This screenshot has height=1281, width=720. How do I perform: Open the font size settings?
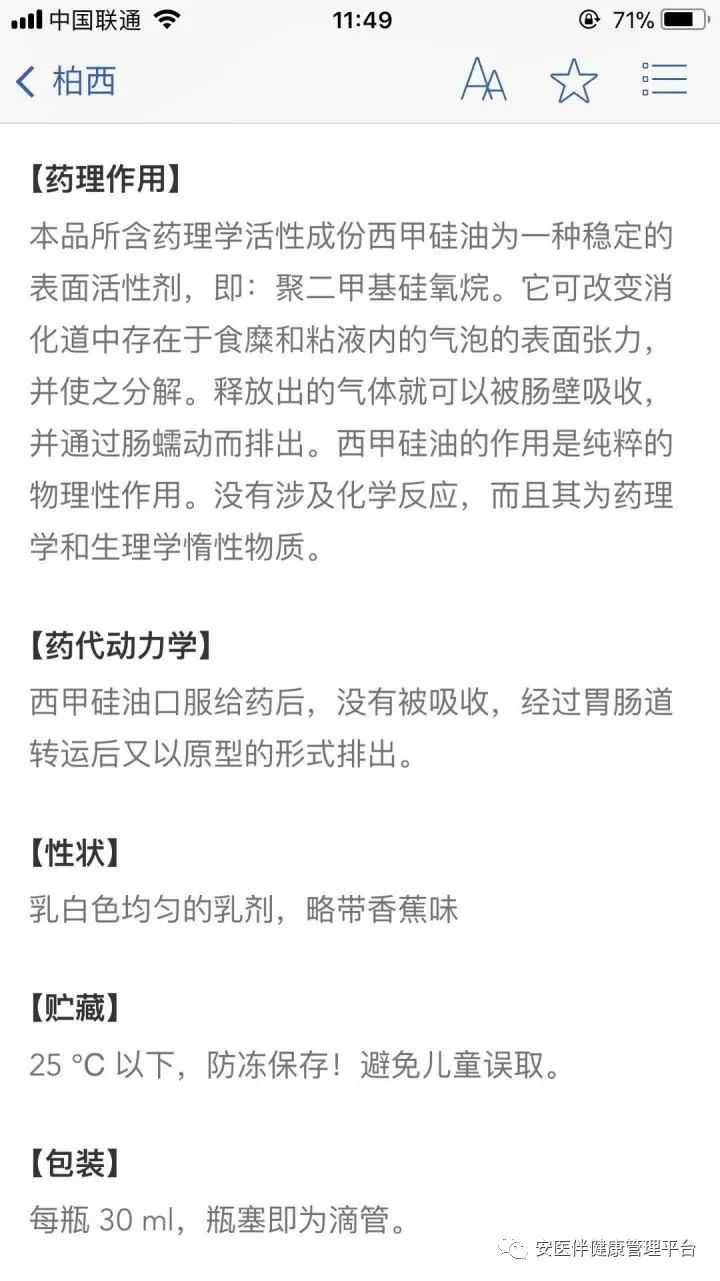pyautogui.click(x=483, y=80)
